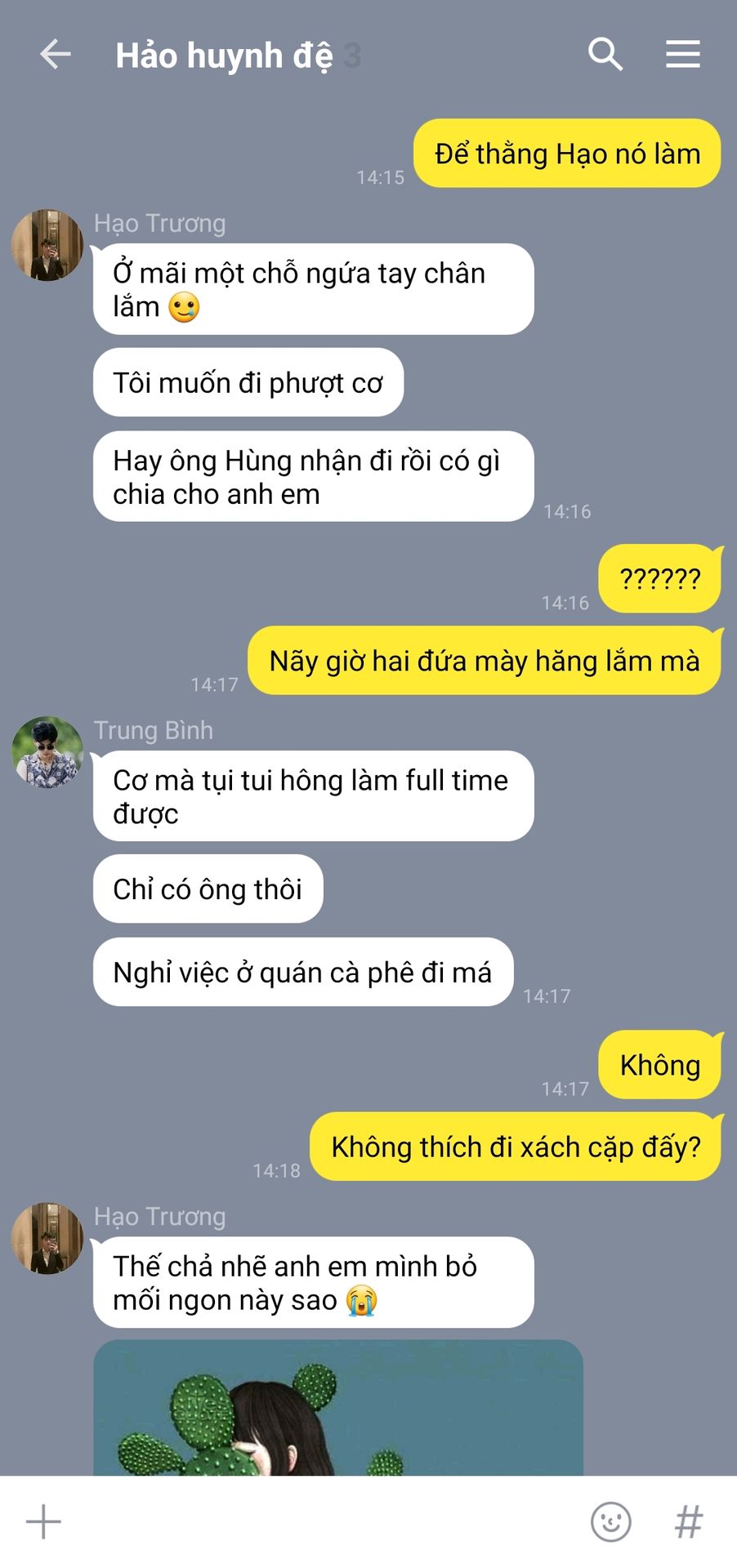Open the emoji sticker picker
The width and height of the screenshot is (737, 1568).
pyautogui.click(x=610, y=1522)
